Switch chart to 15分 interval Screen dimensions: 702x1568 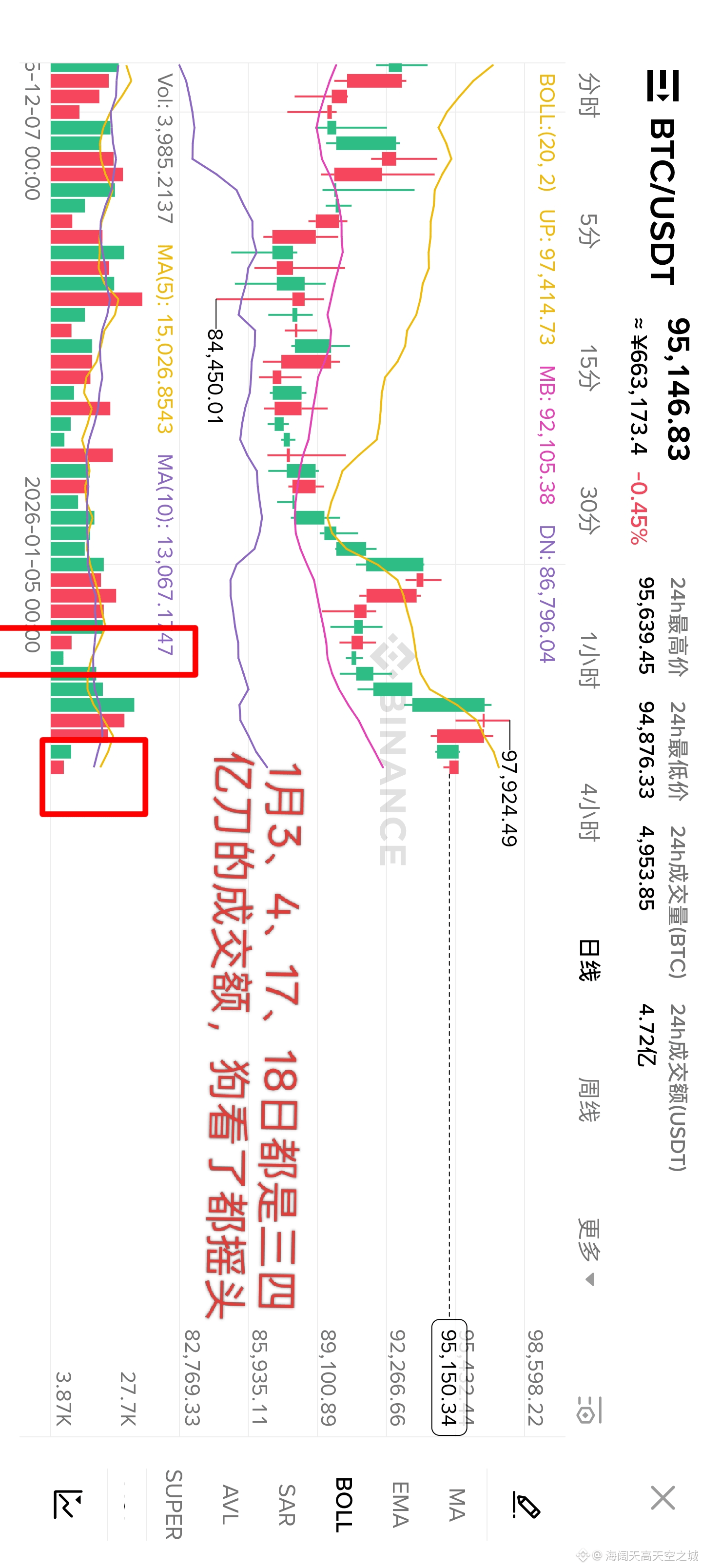(x=589, y=367)
